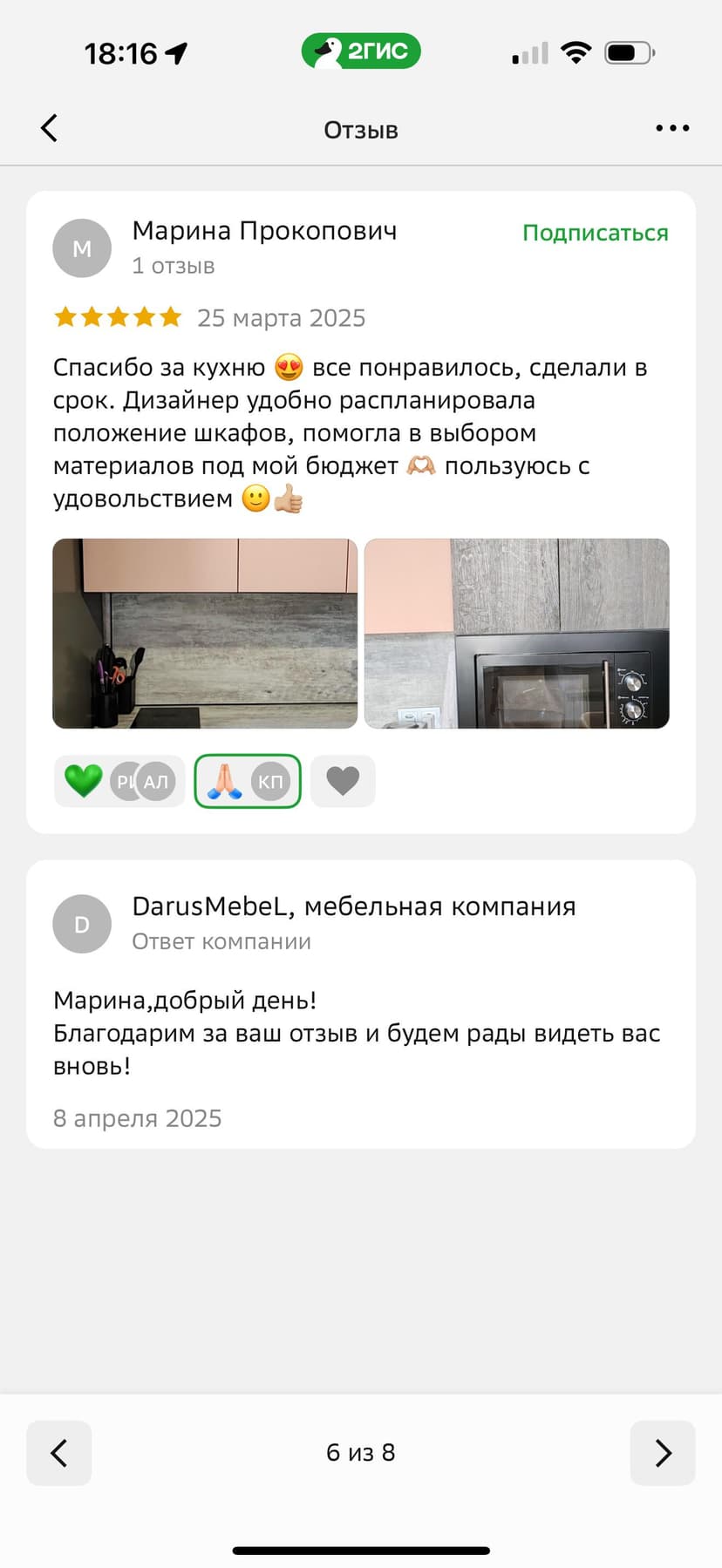Open Марина Прокопович's profile avatar
Image resolution: width=722 pixels, height=1568 pixels.
(x=82, y=248)
